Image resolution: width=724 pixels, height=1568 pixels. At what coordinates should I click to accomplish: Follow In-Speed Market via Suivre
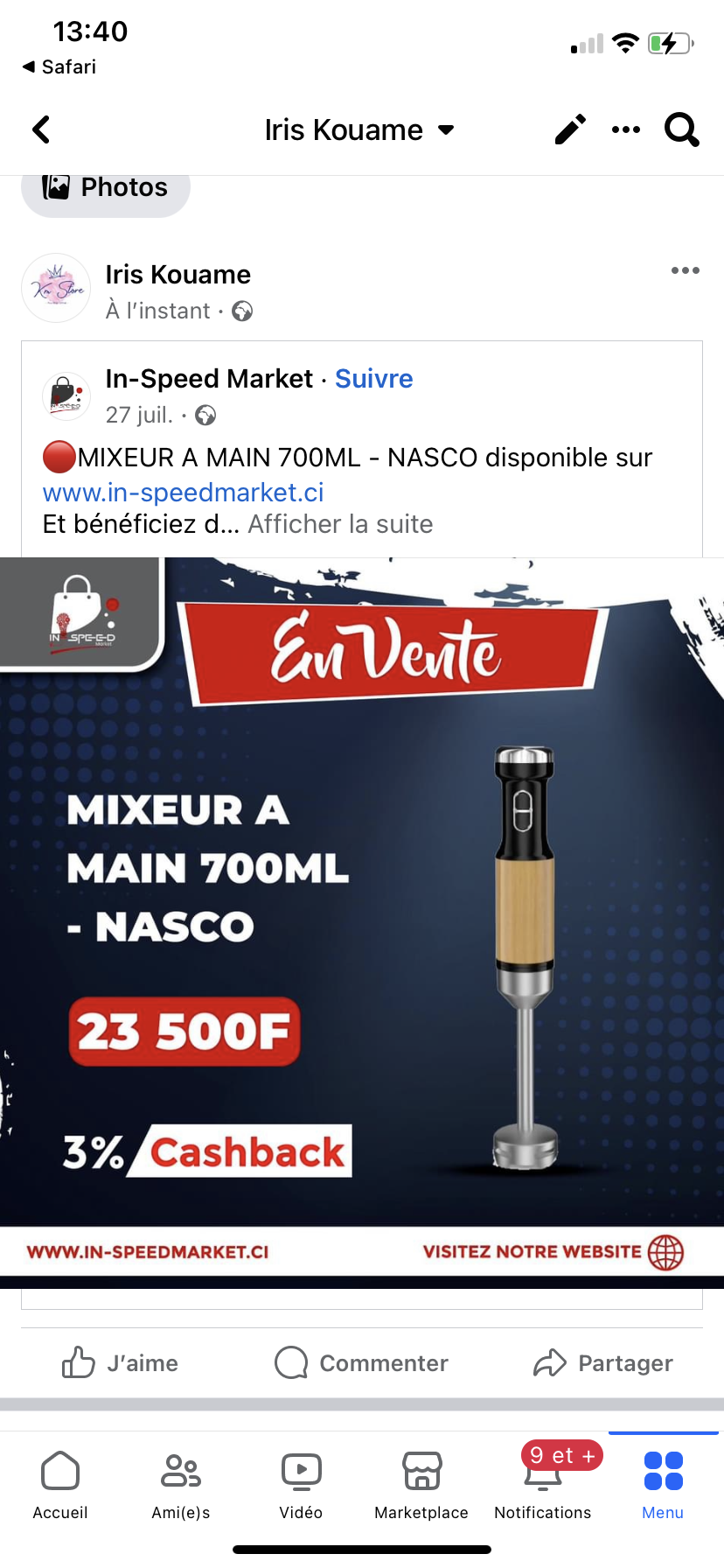coord(373,379)
